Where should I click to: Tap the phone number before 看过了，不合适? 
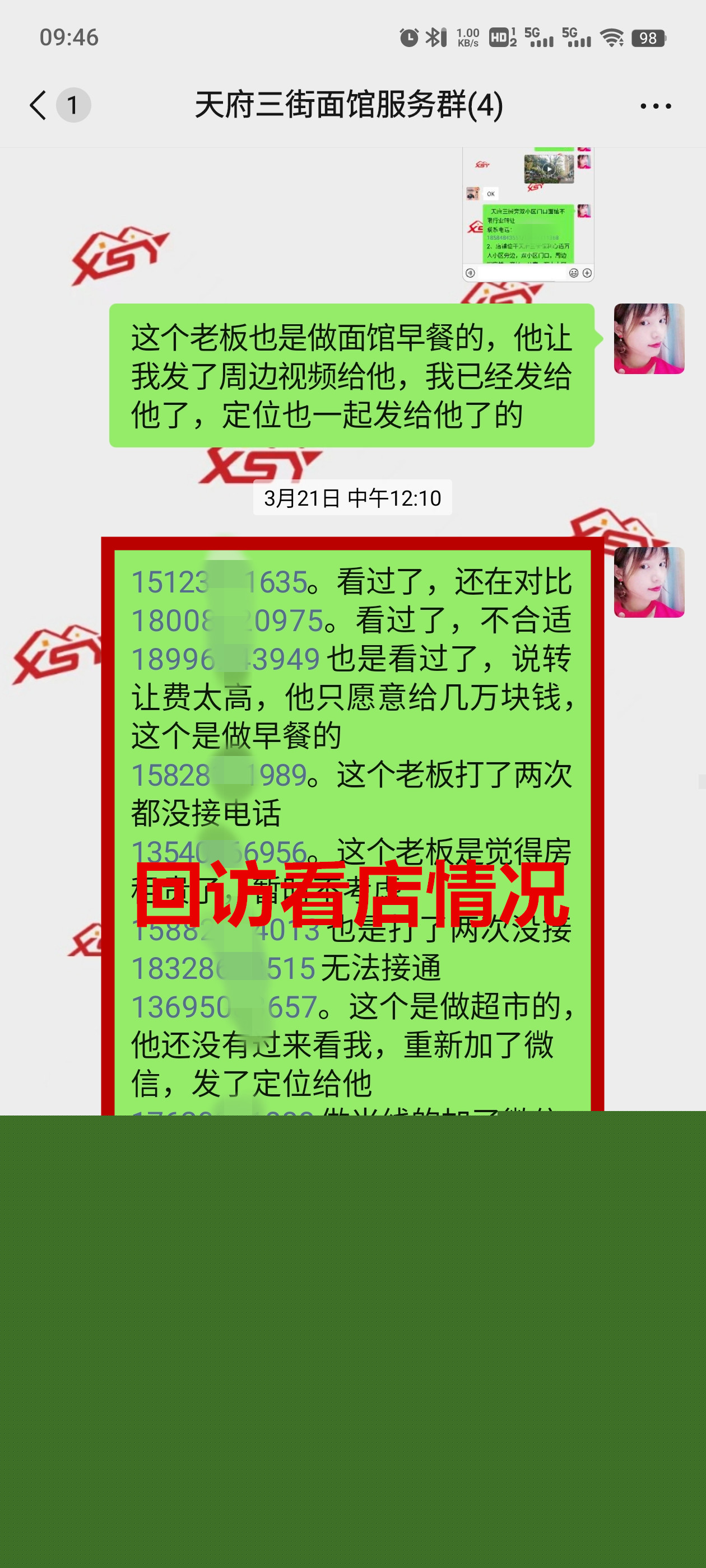[x=226, y=621]
